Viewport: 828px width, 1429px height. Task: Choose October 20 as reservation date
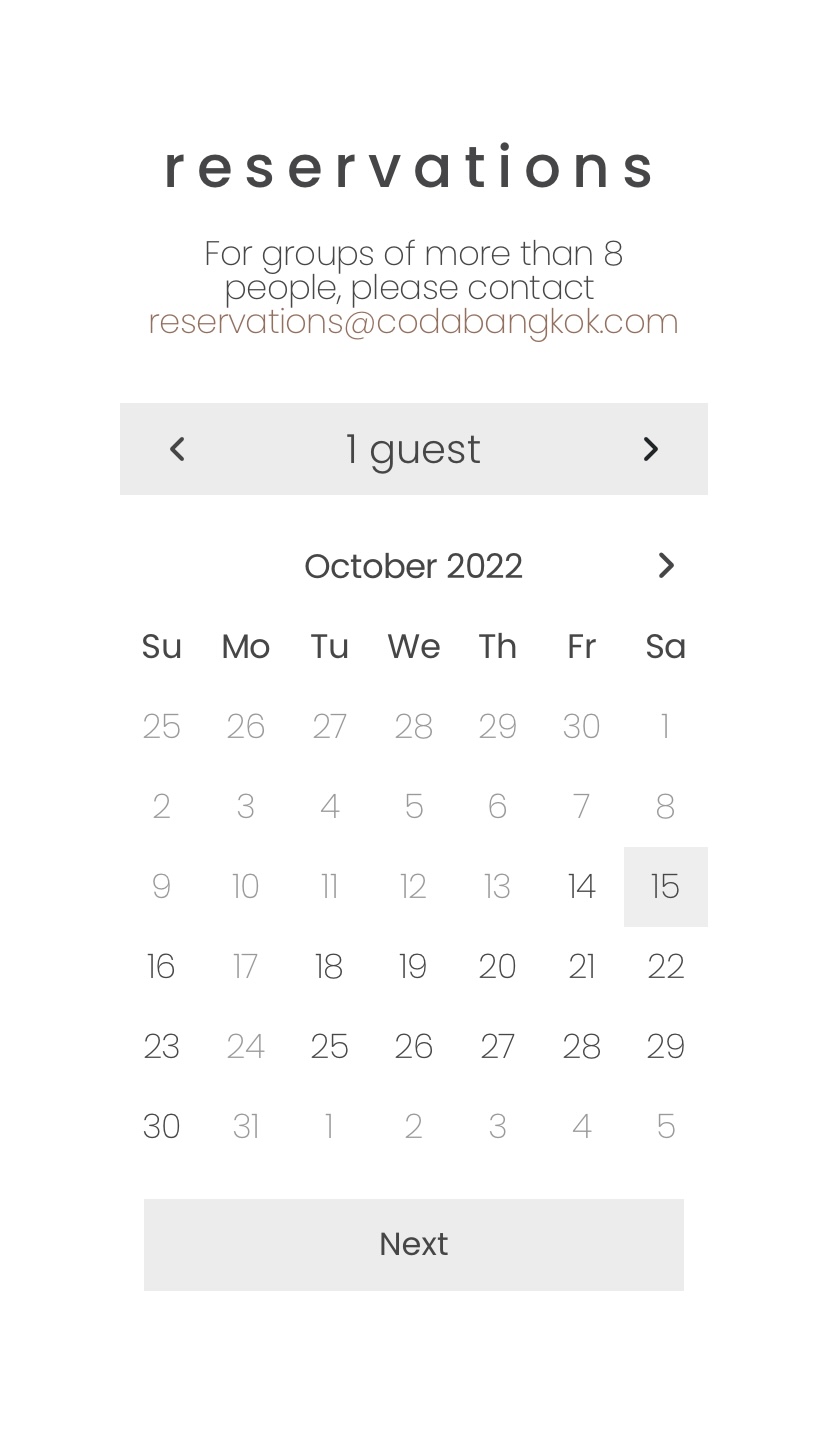(x=498, y=967)
